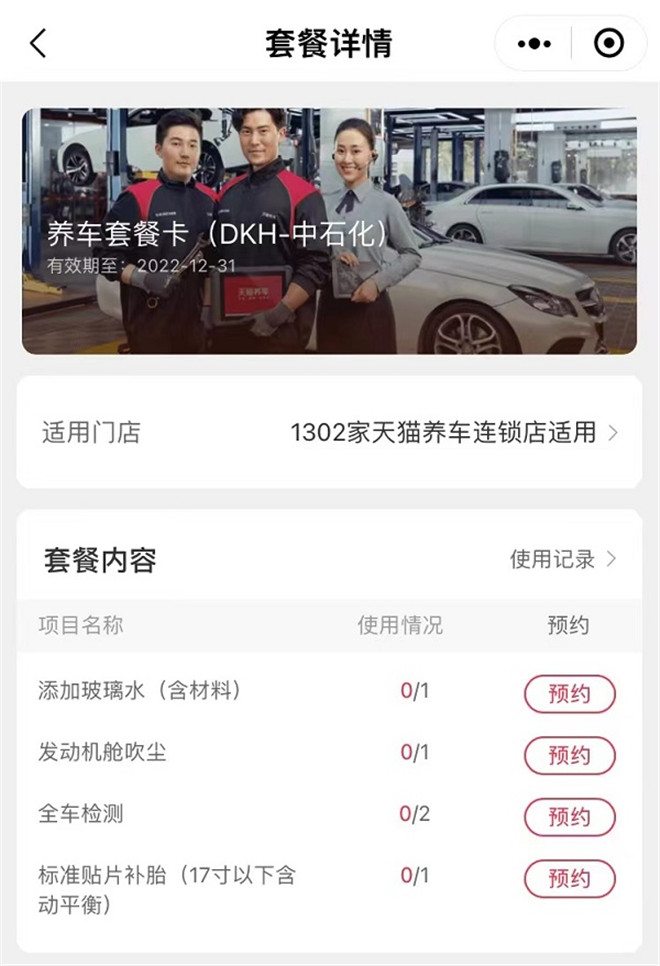Tap 预约 for 标准贴片补胎
660x966 pixels.
tap(569, 879)
